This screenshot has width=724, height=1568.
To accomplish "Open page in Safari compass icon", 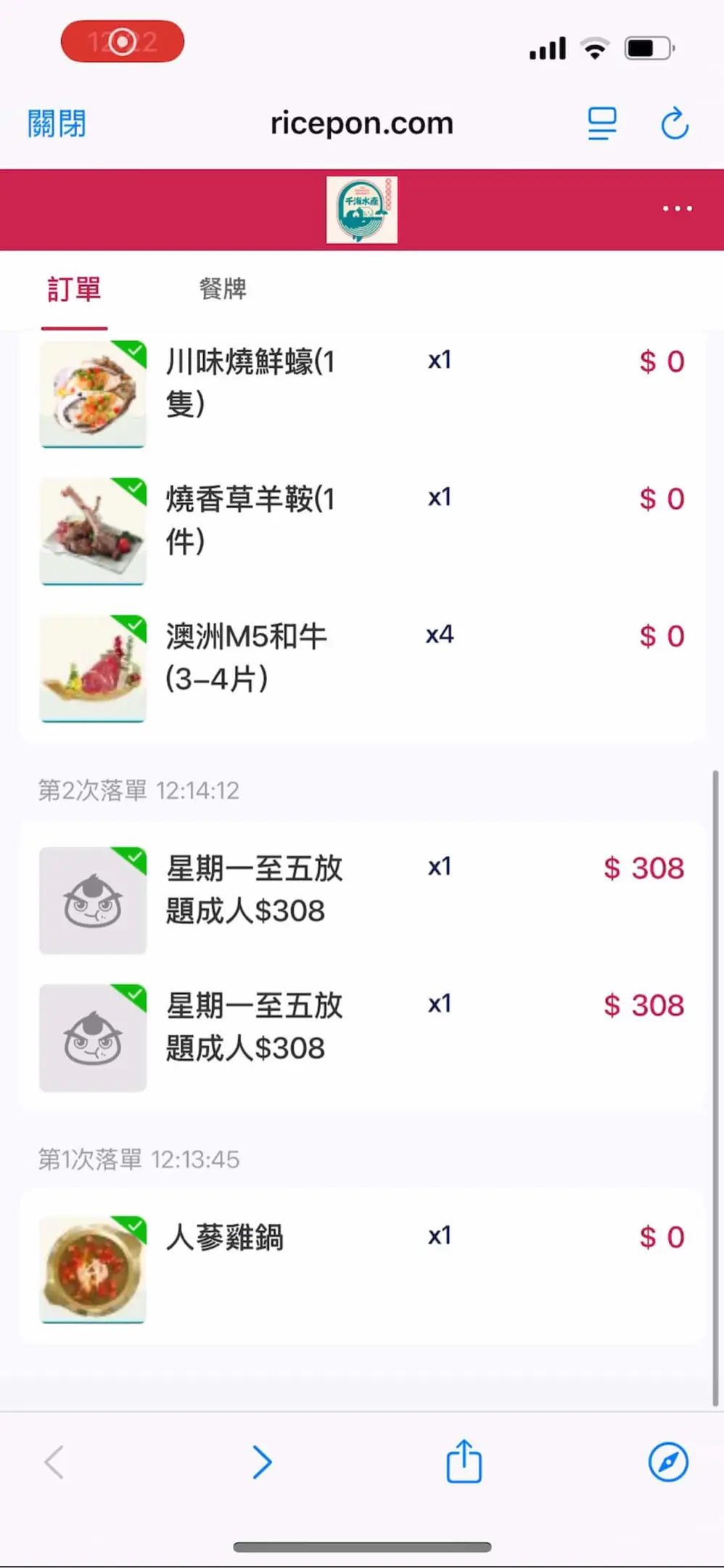I will (668, 1462).
